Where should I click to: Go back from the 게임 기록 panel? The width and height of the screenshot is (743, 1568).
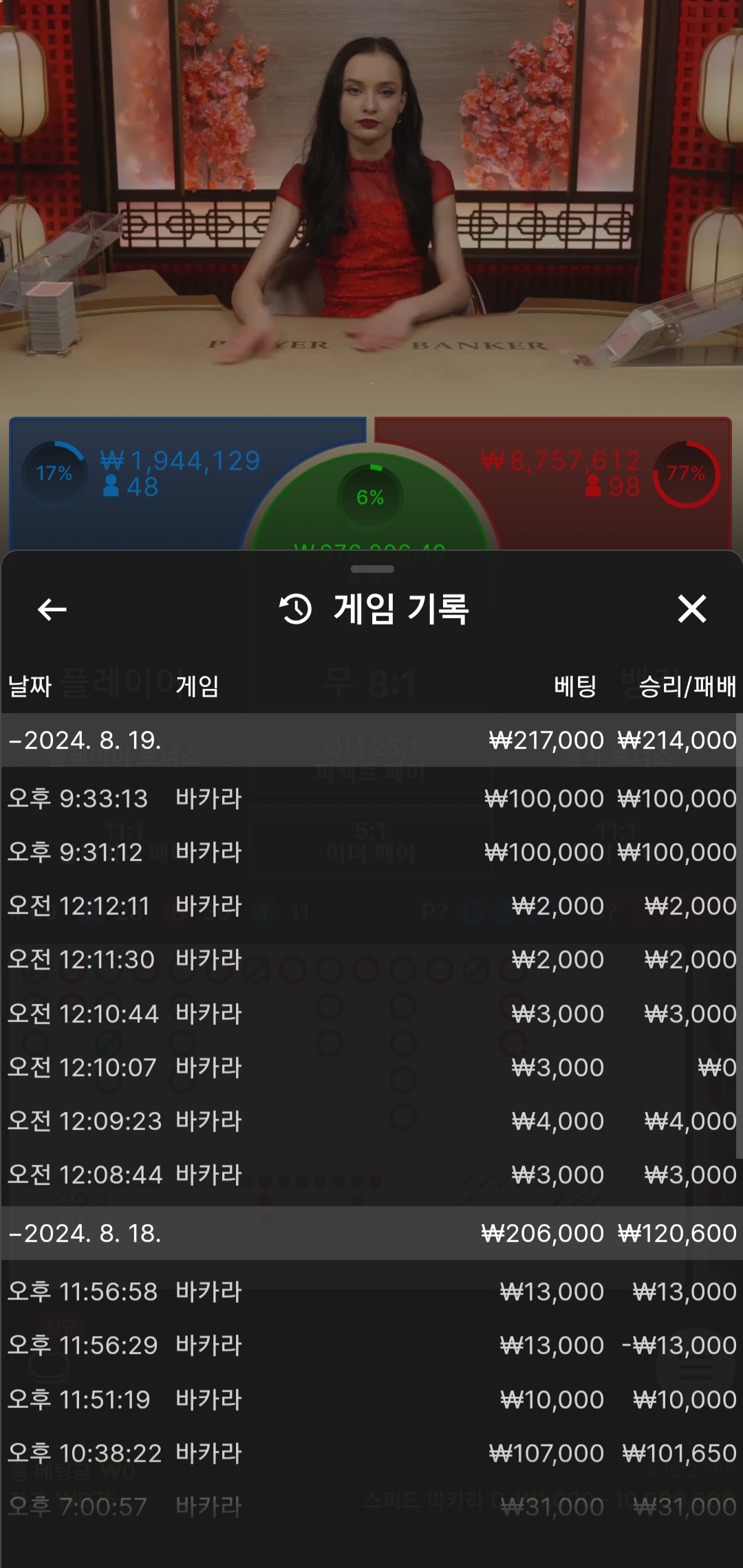(52, 609)
